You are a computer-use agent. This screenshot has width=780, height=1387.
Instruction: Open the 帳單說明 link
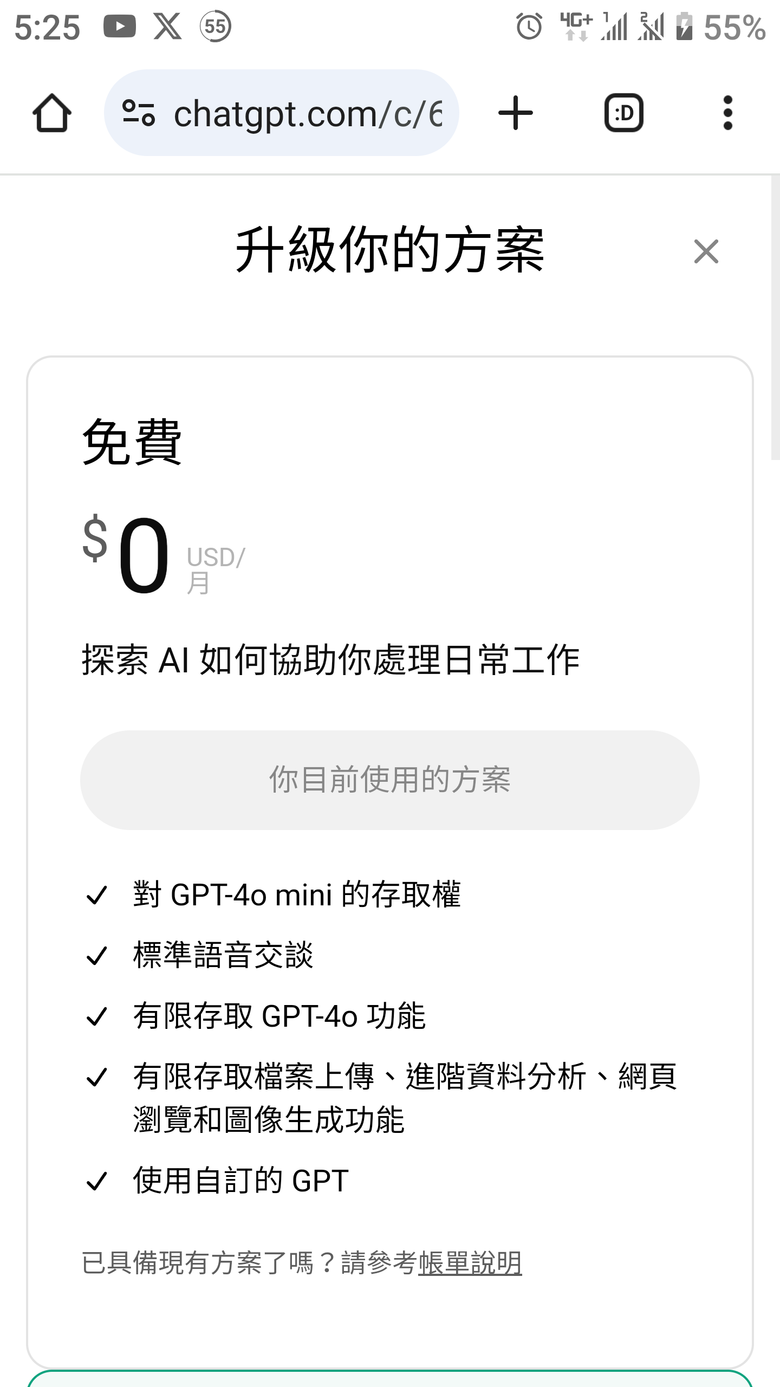coord(470,1263)
